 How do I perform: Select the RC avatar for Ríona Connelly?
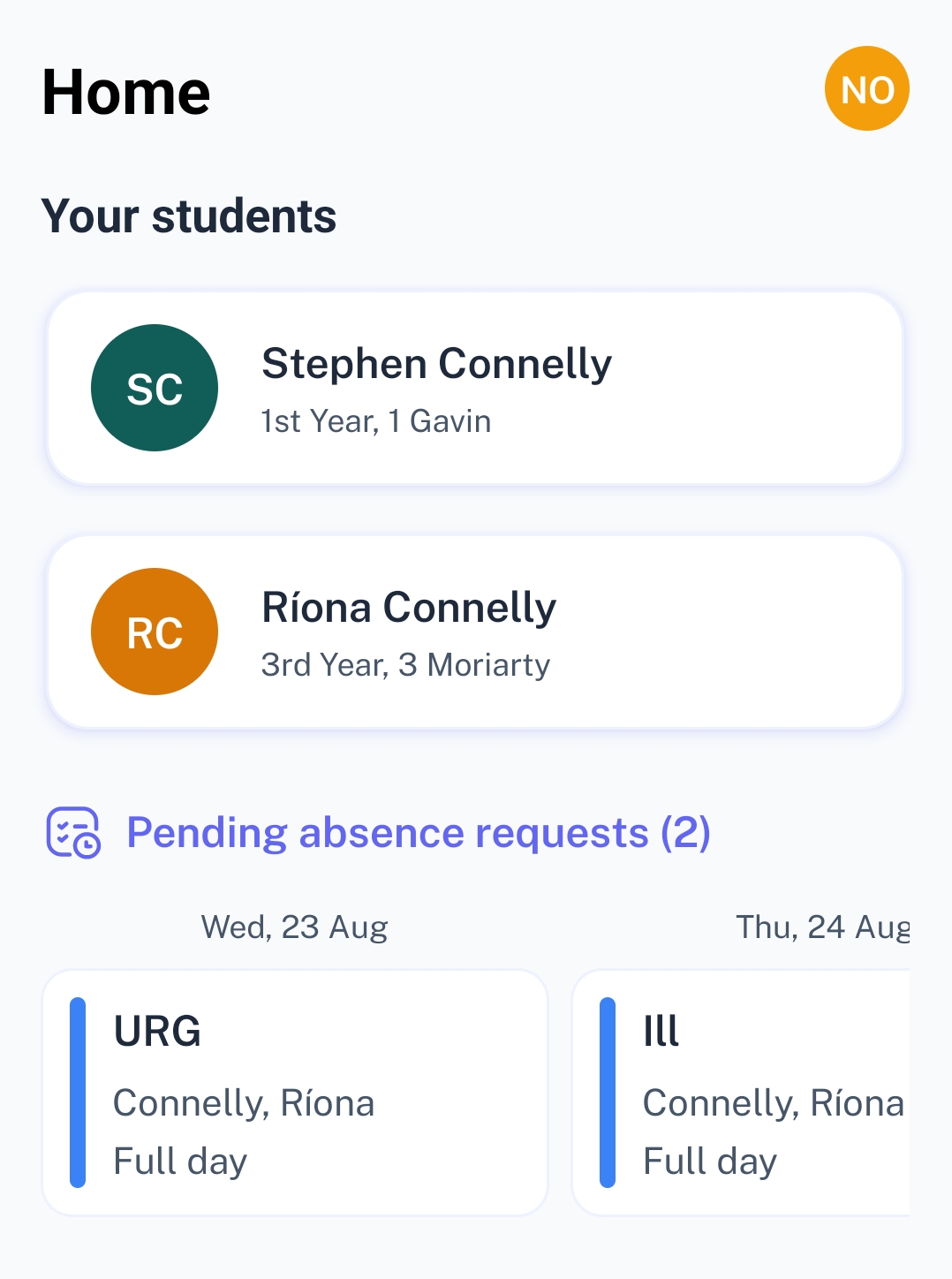(x=154, y=631)
